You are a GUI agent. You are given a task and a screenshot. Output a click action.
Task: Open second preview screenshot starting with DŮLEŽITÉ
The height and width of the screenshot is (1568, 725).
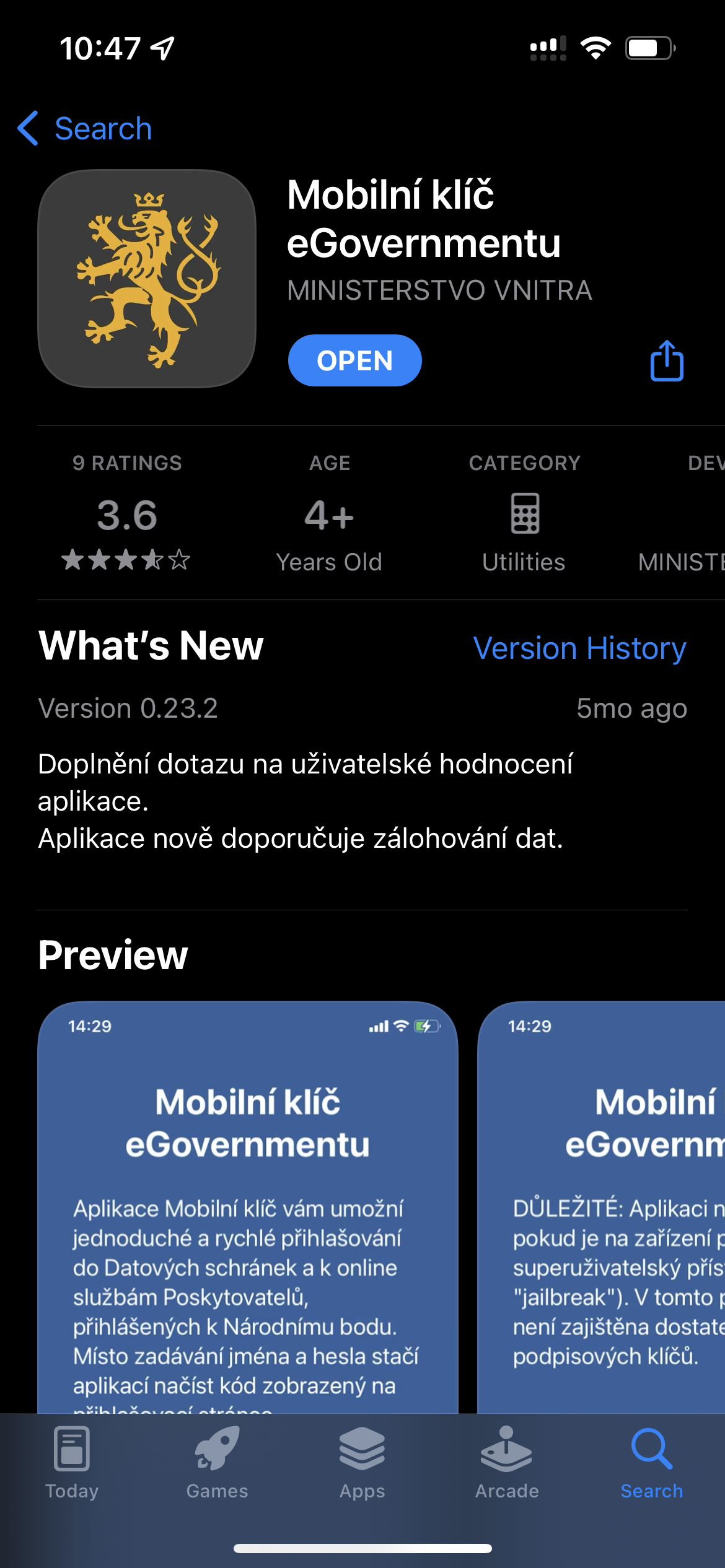tap(601, 1206)
